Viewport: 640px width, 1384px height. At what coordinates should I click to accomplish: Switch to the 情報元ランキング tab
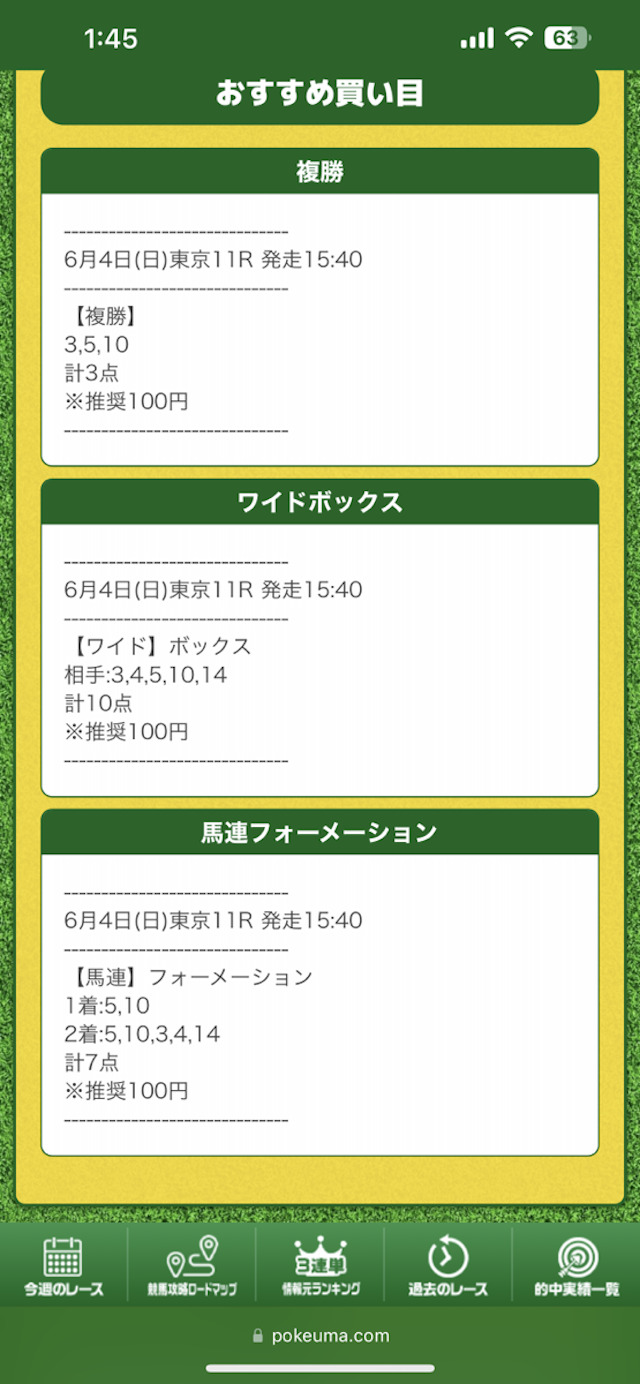click(320, 1266)
